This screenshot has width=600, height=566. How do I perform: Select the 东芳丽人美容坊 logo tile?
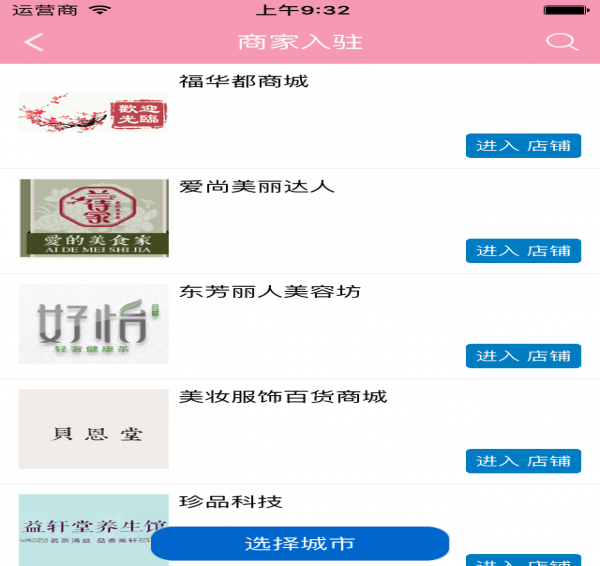pyautogui.click(x=94, y=324)
